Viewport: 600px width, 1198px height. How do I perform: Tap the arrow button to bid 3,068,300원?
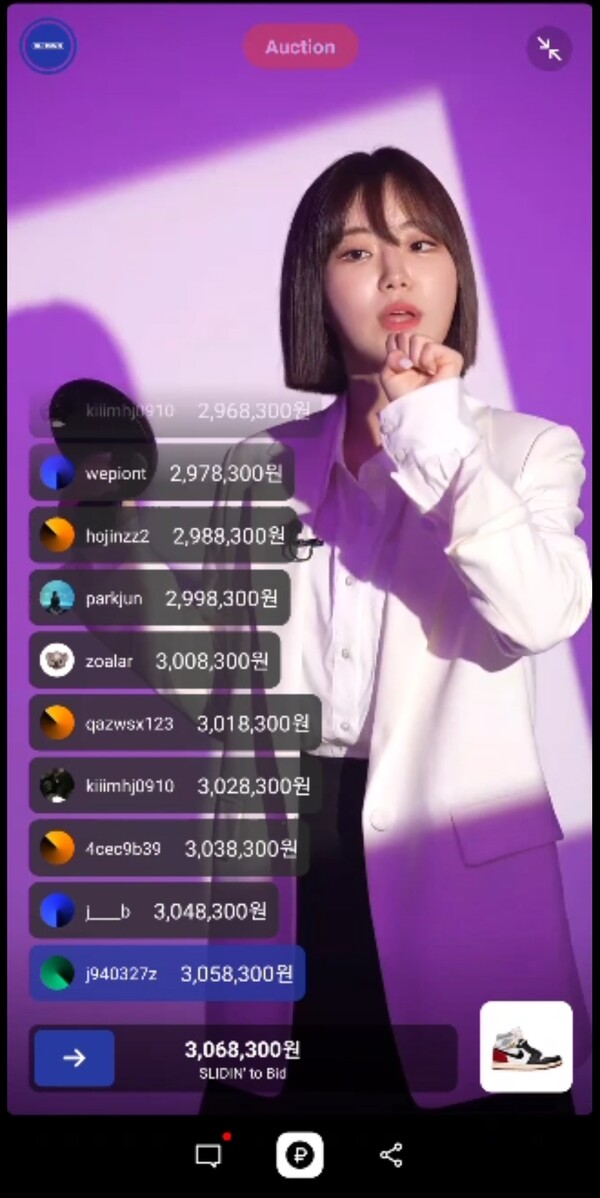tap(74, 1058)
